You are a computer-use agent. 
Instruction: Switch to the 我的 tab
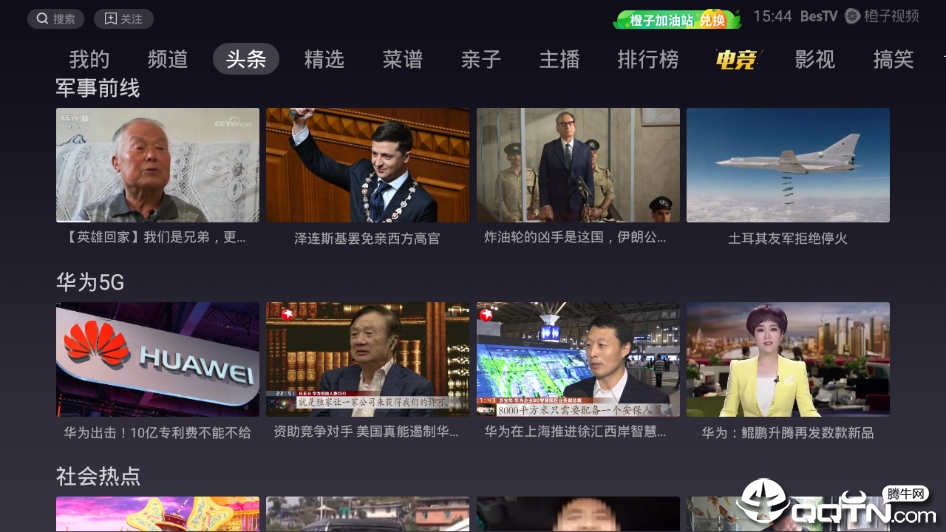point(89,59)
